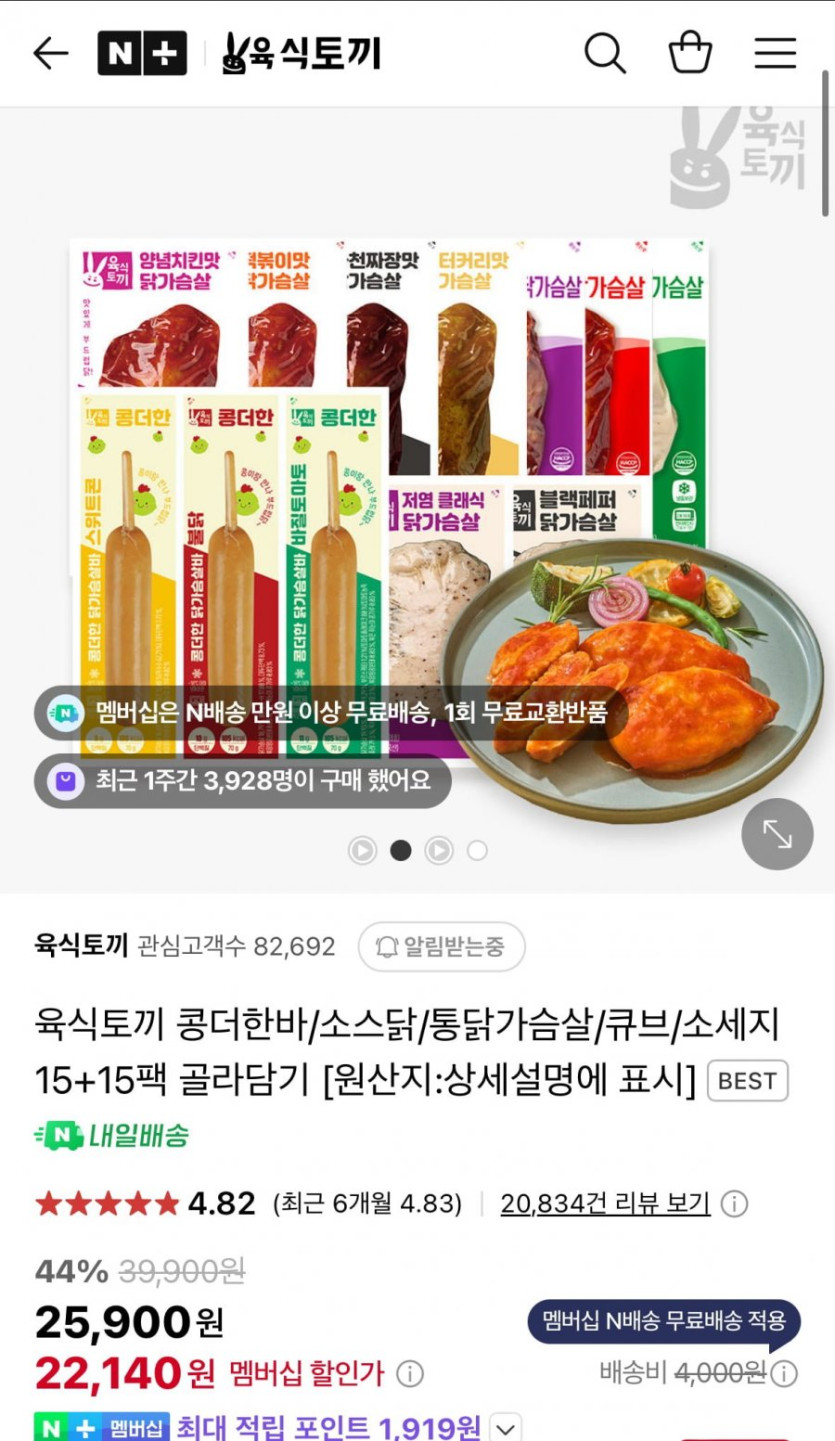Go back to the previous page
Image resolution: width=835 pixels, height=1441 pixels.
click(50, 53)
